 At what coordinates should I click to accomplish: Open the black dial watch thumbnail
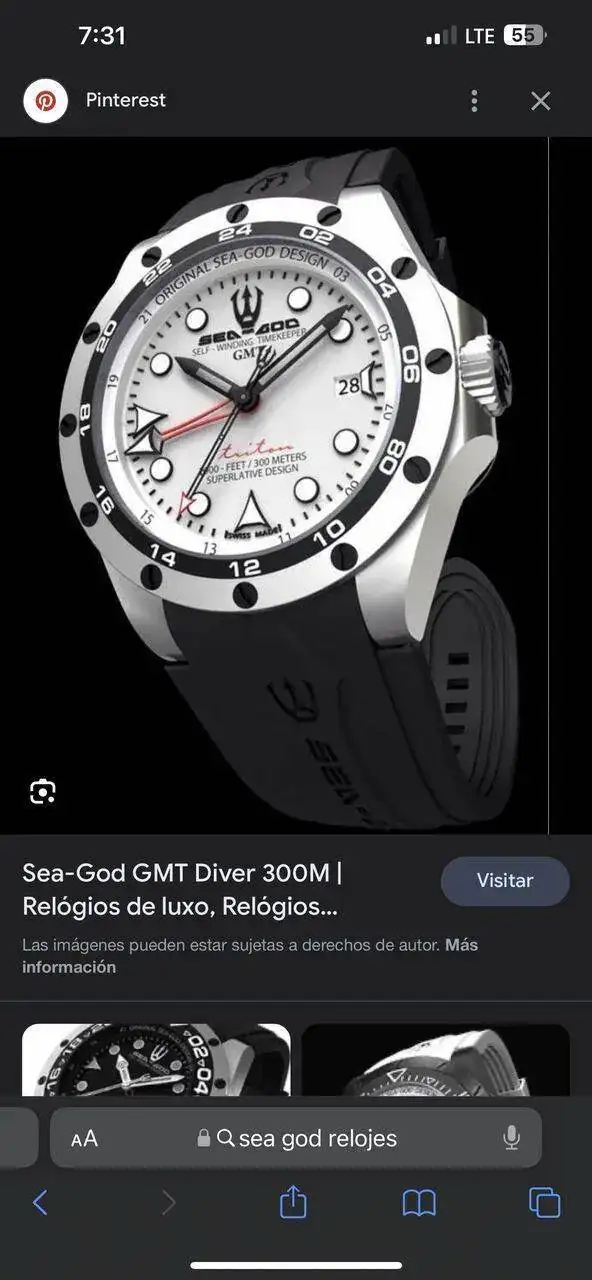156,1060
